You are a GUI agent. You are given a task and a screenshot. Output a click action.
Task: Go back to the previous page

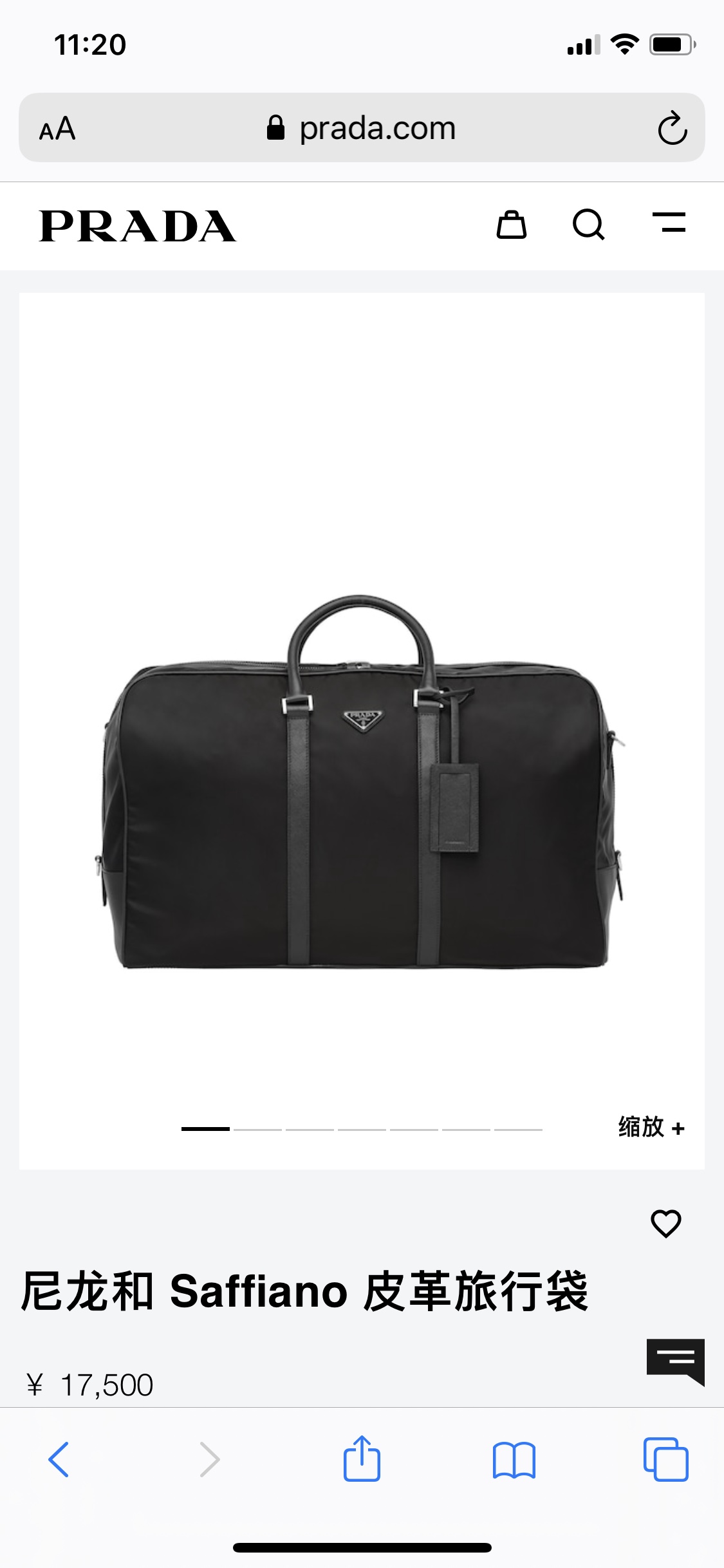tap(59, 1460)
